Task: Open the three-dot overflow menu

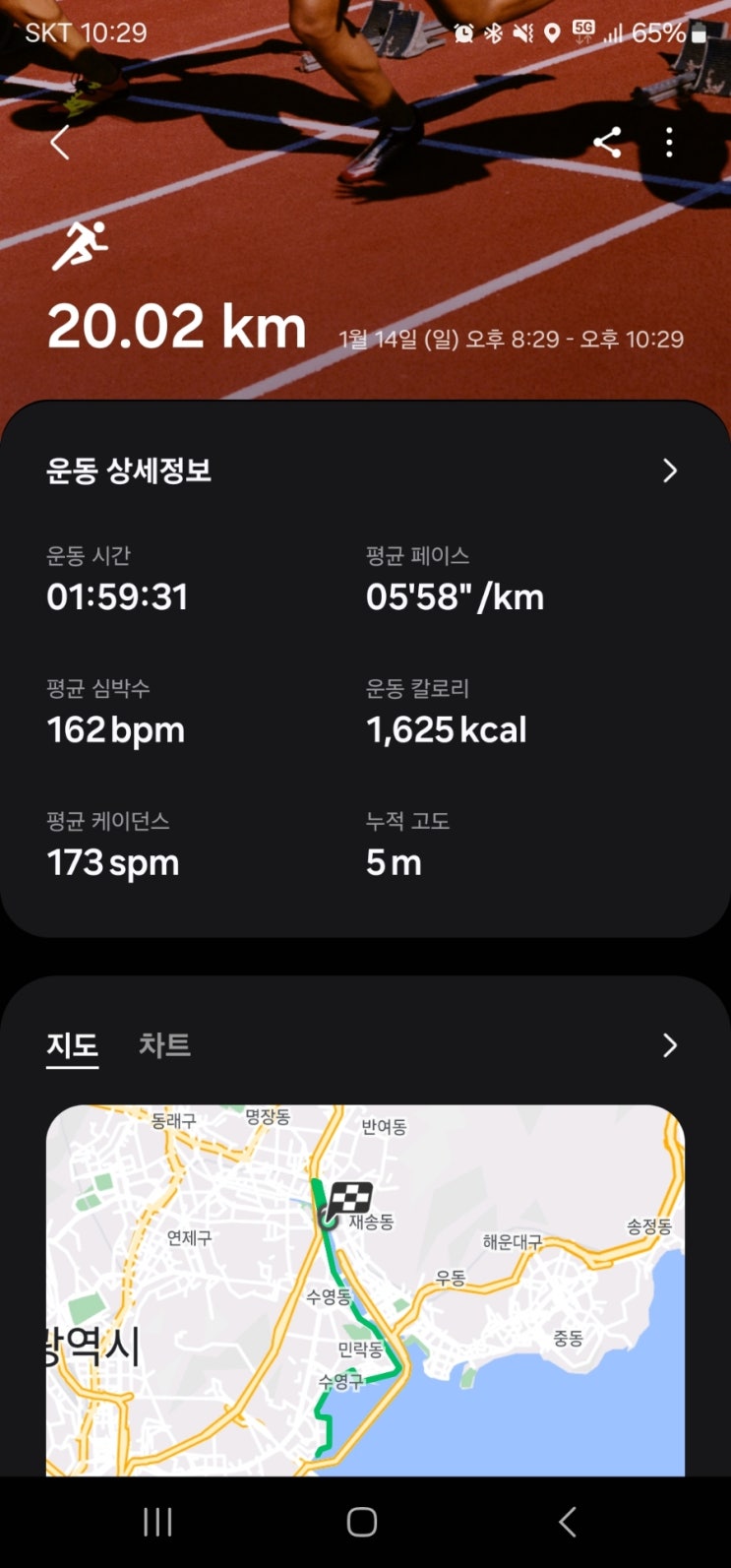Action: tap(669, 144)
